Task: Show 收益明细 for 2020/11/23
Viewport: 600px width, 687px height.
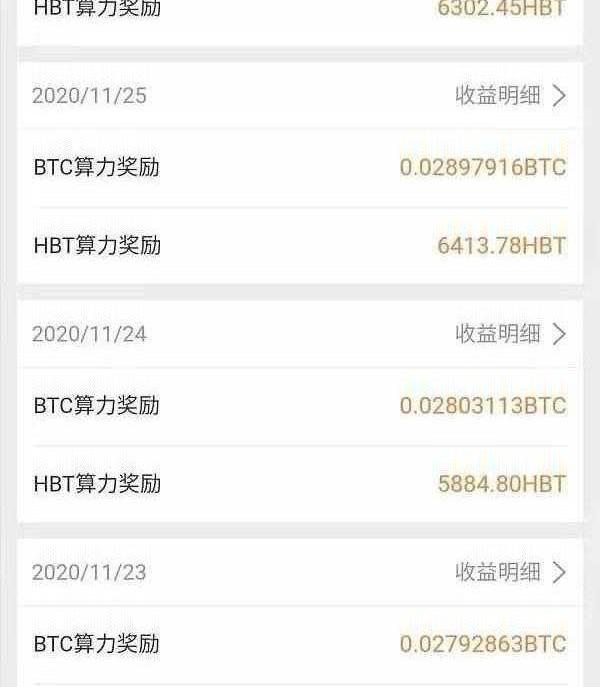Action: point(510,572)
